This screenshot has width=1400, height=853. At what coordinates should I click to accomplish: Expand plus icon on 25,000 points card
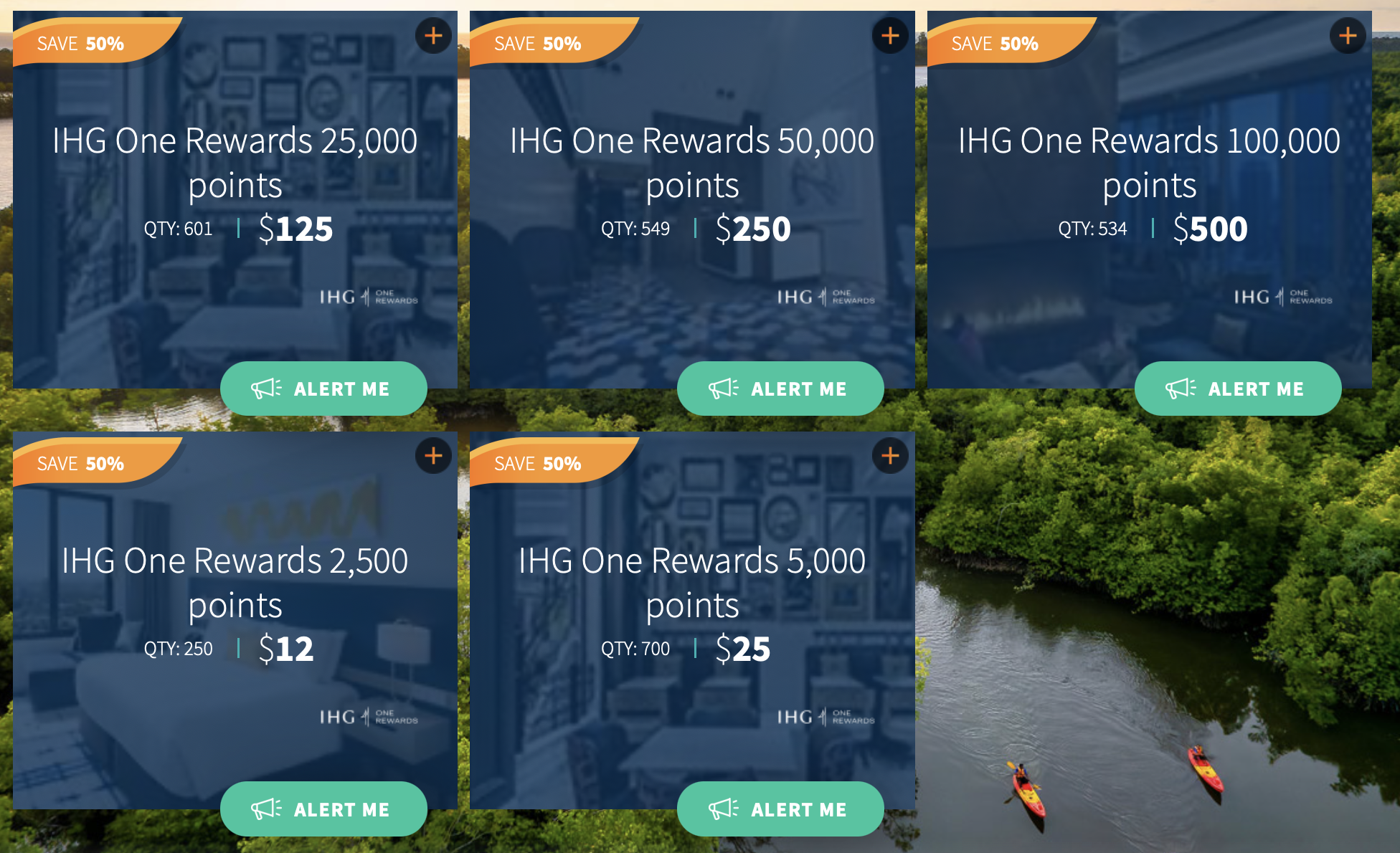[x=433, y=35]
